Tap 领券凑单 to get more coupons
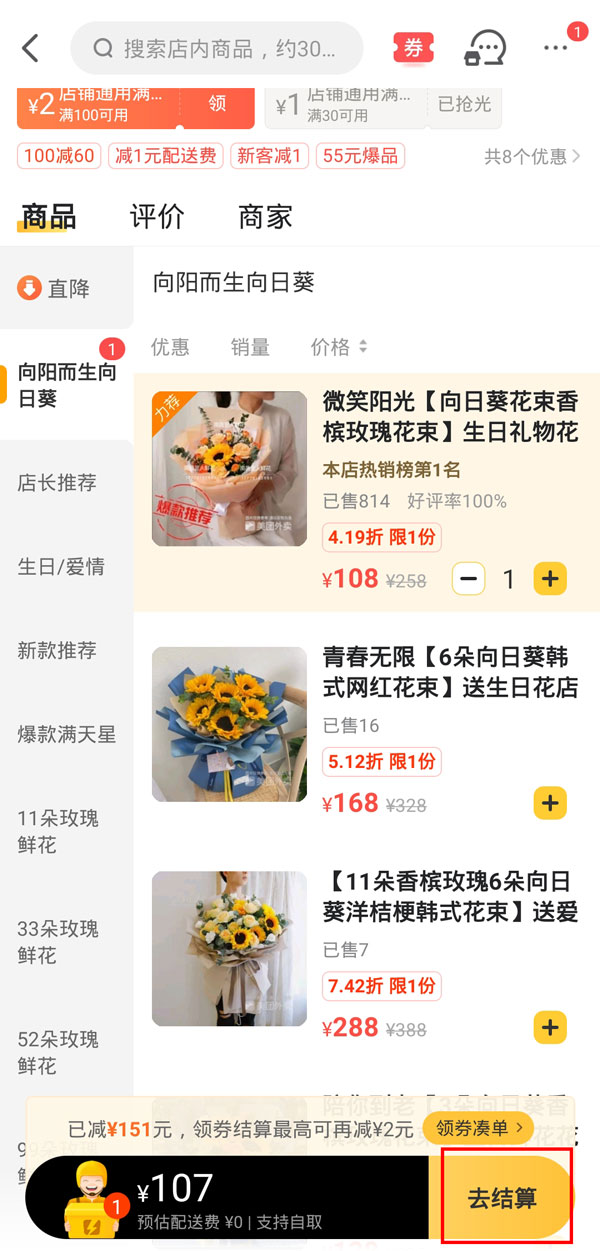The image size is (600, 1251). pyautogui.click(x=478, y=1129)
